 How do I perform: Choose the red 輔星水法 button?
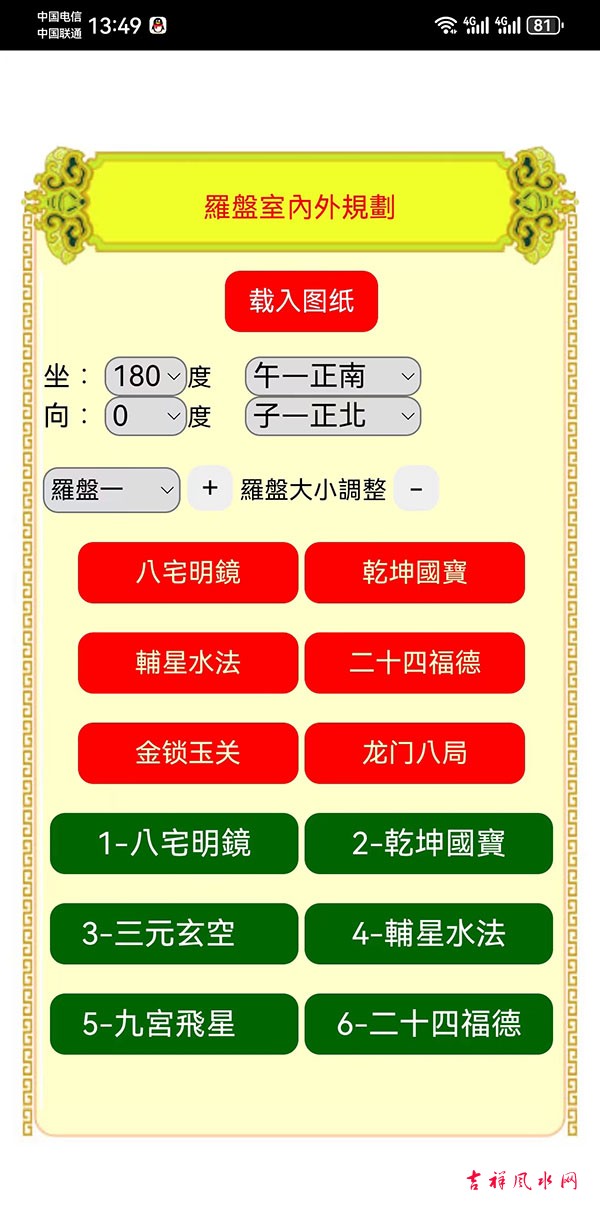click(x=188, y=663)
